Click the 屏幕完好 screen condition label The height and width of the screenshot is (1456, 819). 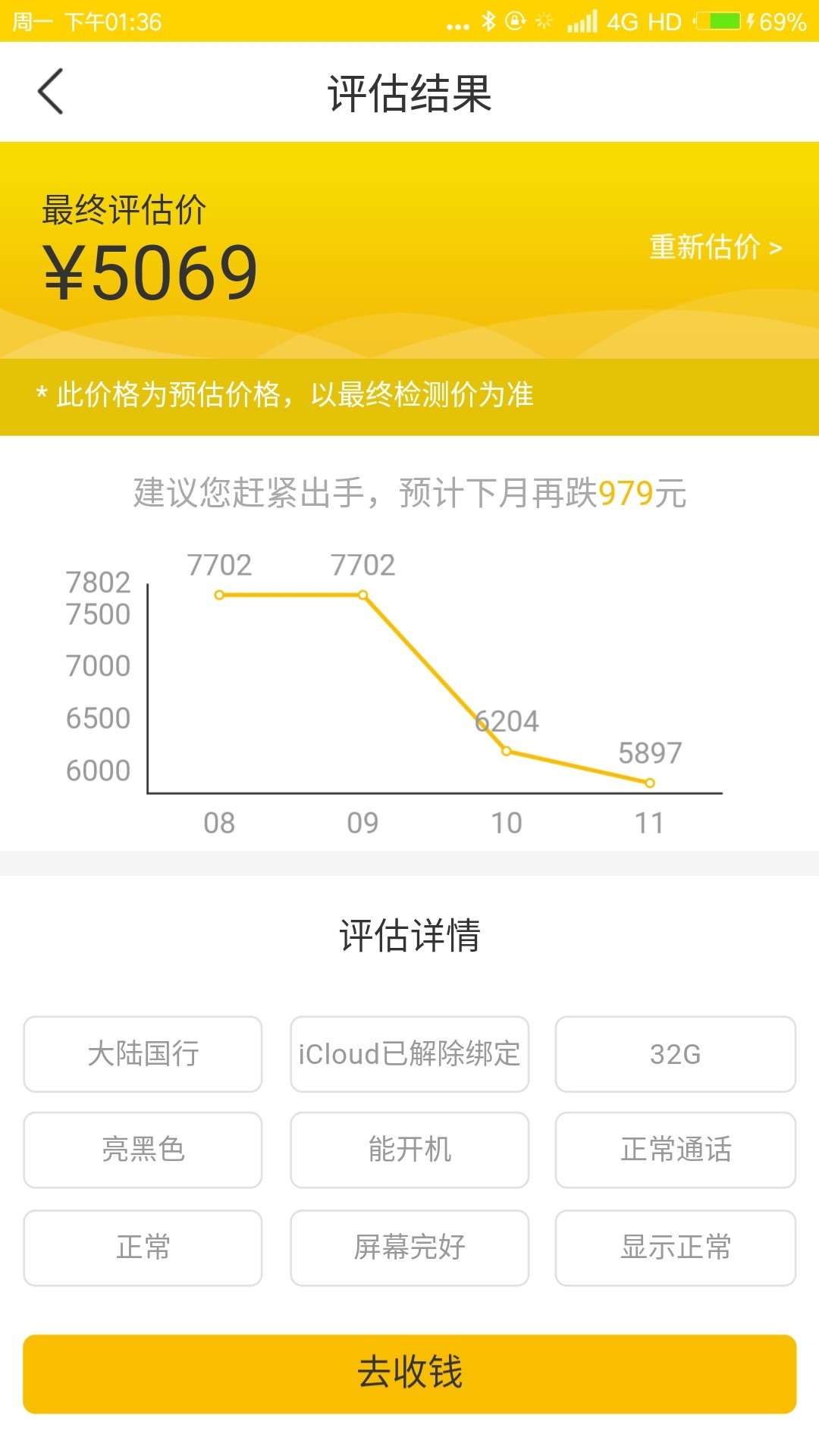(409, 1247)
